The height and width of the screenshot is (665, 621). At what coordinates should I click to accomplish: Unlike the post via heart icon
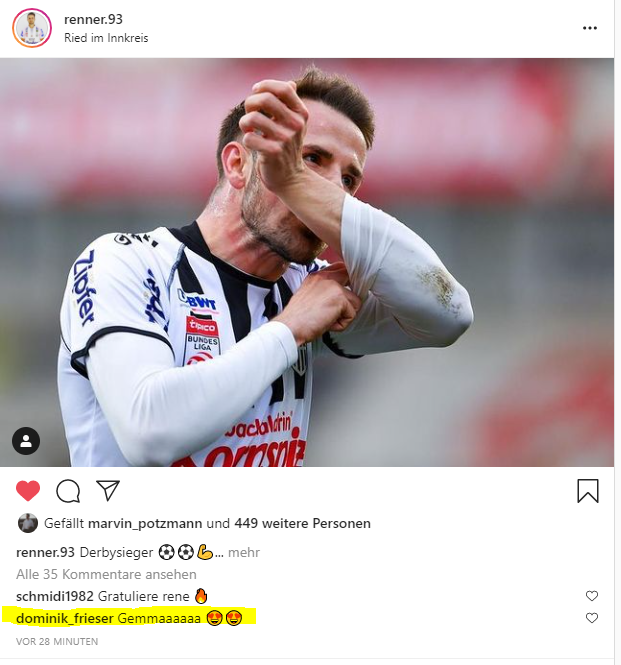(x=28, y=491)
